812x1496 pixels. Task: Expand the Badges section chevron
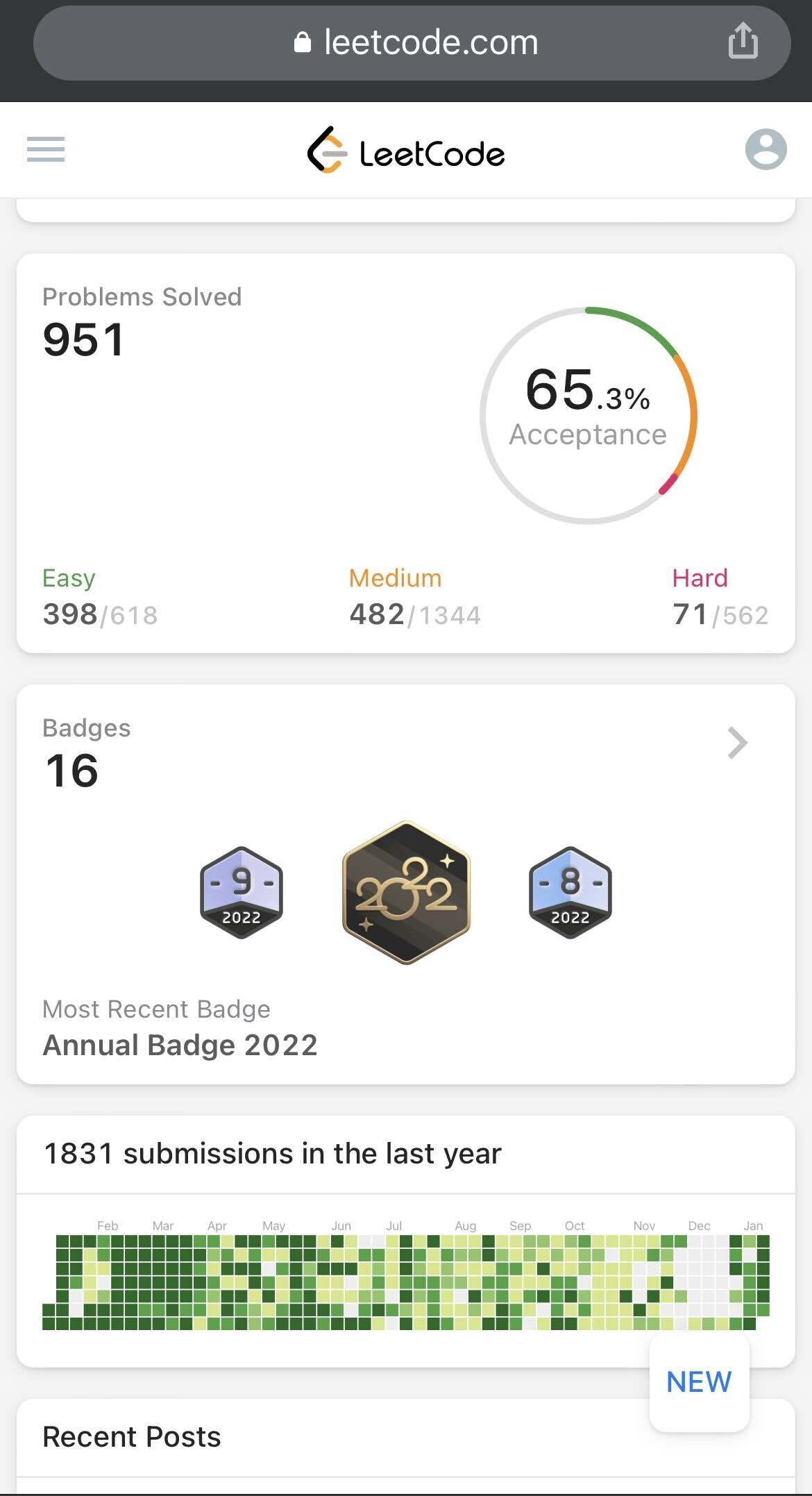(x=737, y=743)
